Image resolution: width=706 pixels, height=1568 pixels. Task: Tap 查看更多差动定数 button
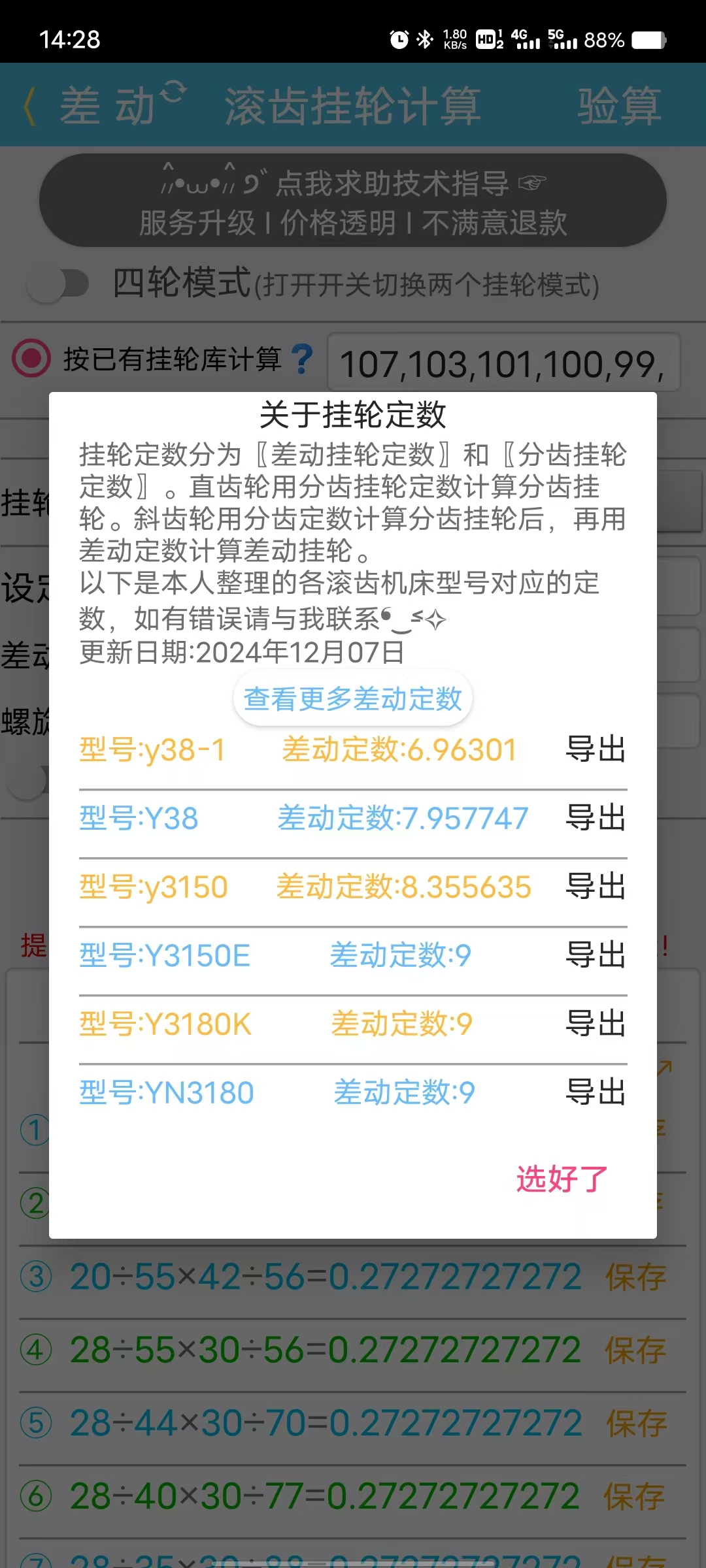(352, 698)
